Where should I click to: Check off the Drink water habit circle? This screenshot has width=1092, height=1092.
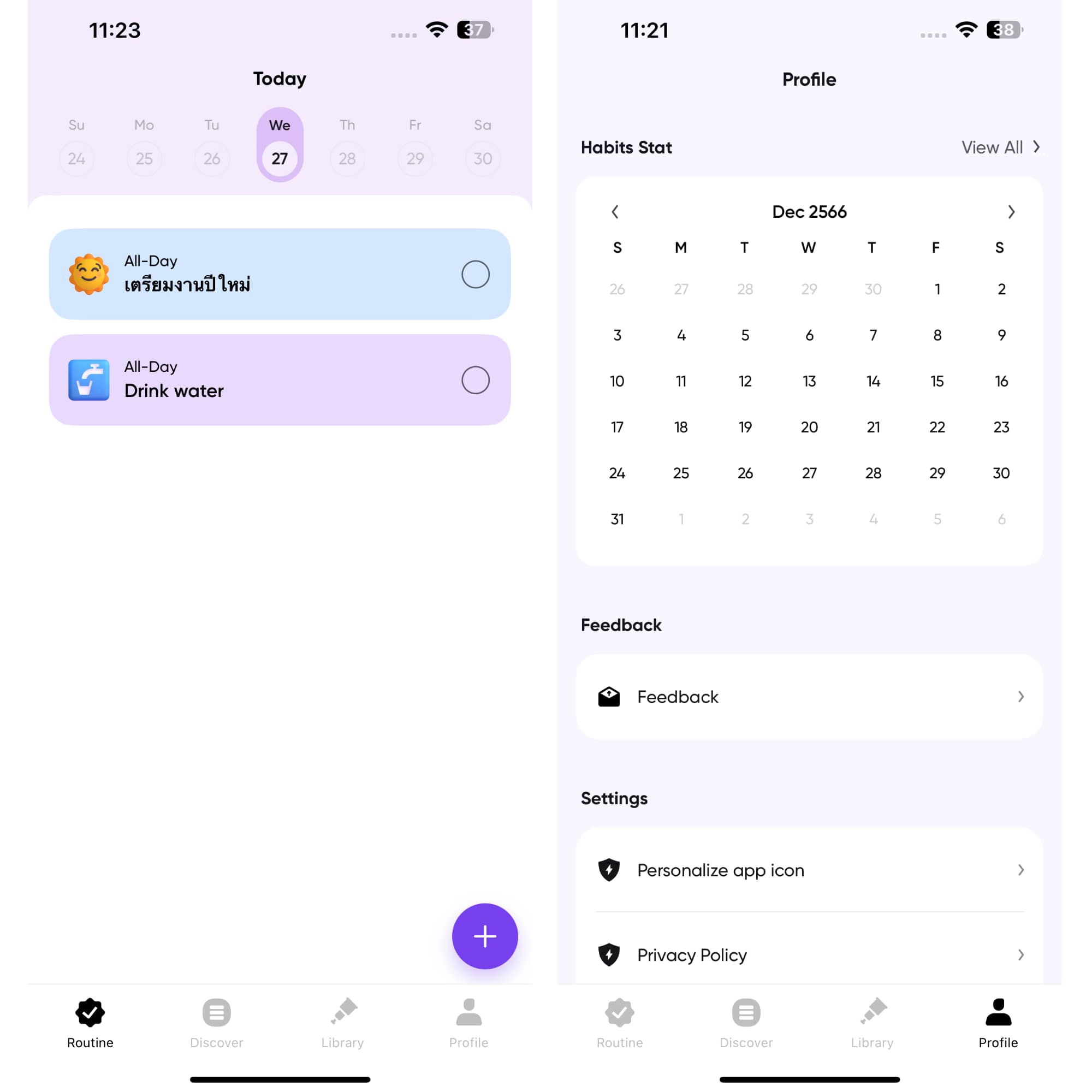(475, 380)
